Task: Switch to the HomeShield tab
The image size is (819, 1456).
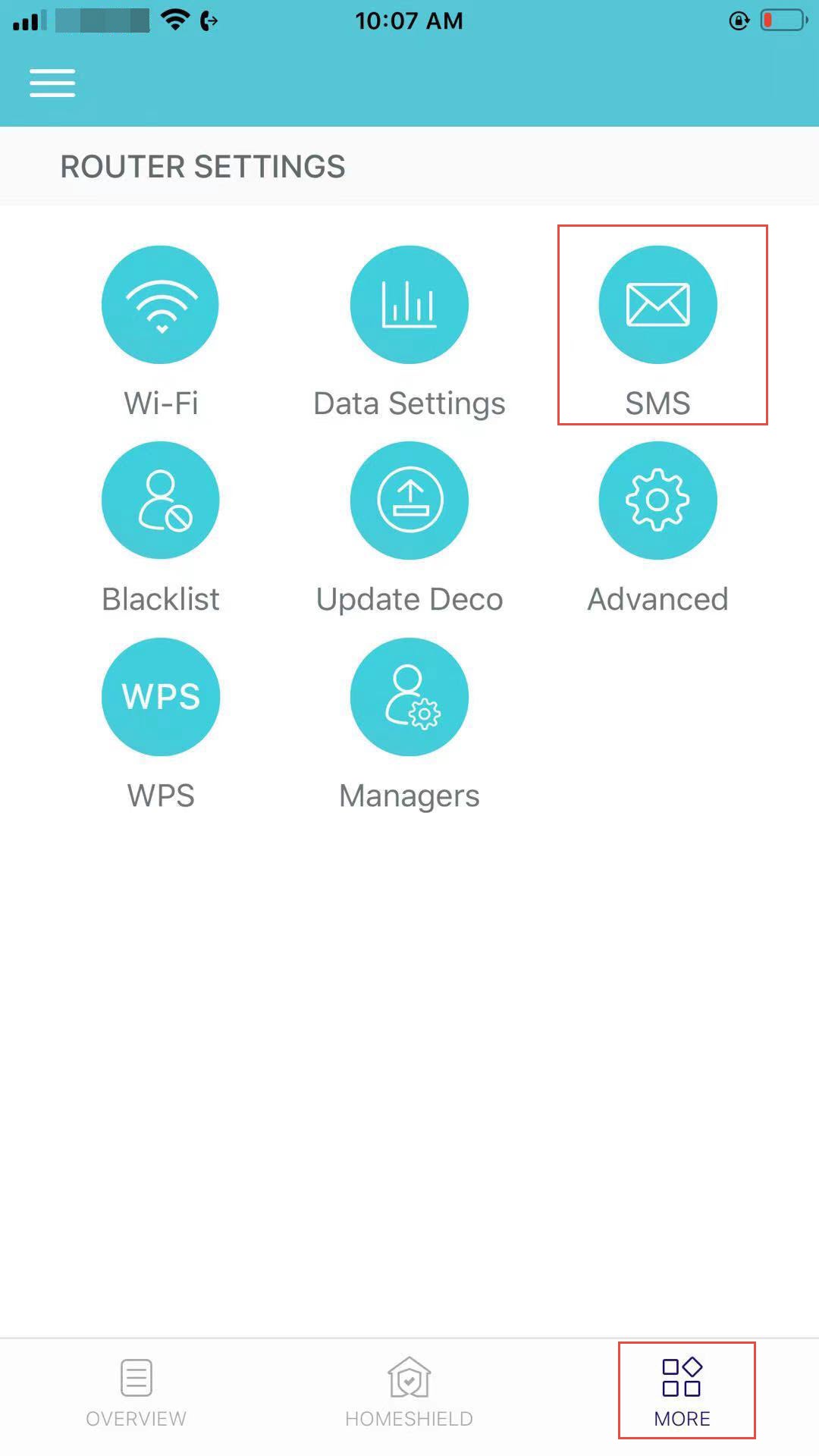Action: pos(409,1393)
